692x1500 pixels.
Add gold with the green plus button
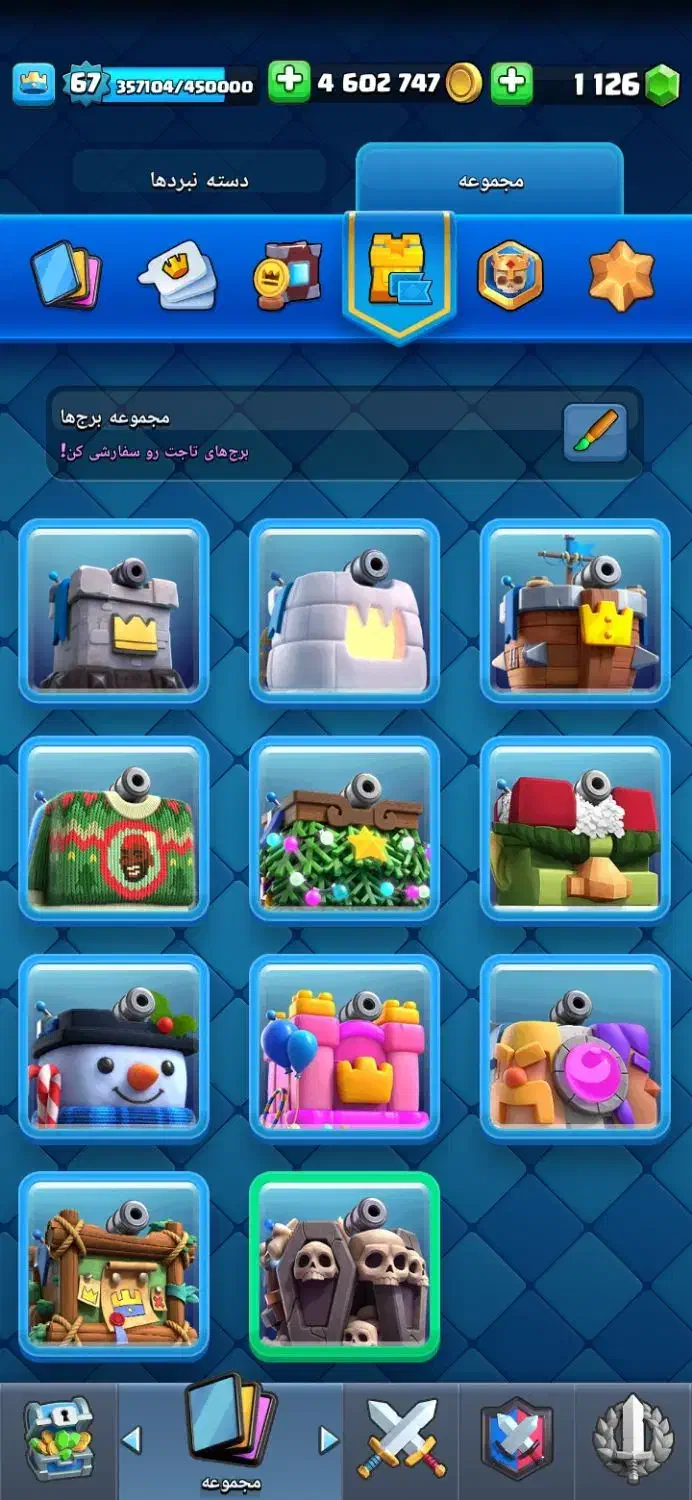pyautogui.click(x=289, y=82)
